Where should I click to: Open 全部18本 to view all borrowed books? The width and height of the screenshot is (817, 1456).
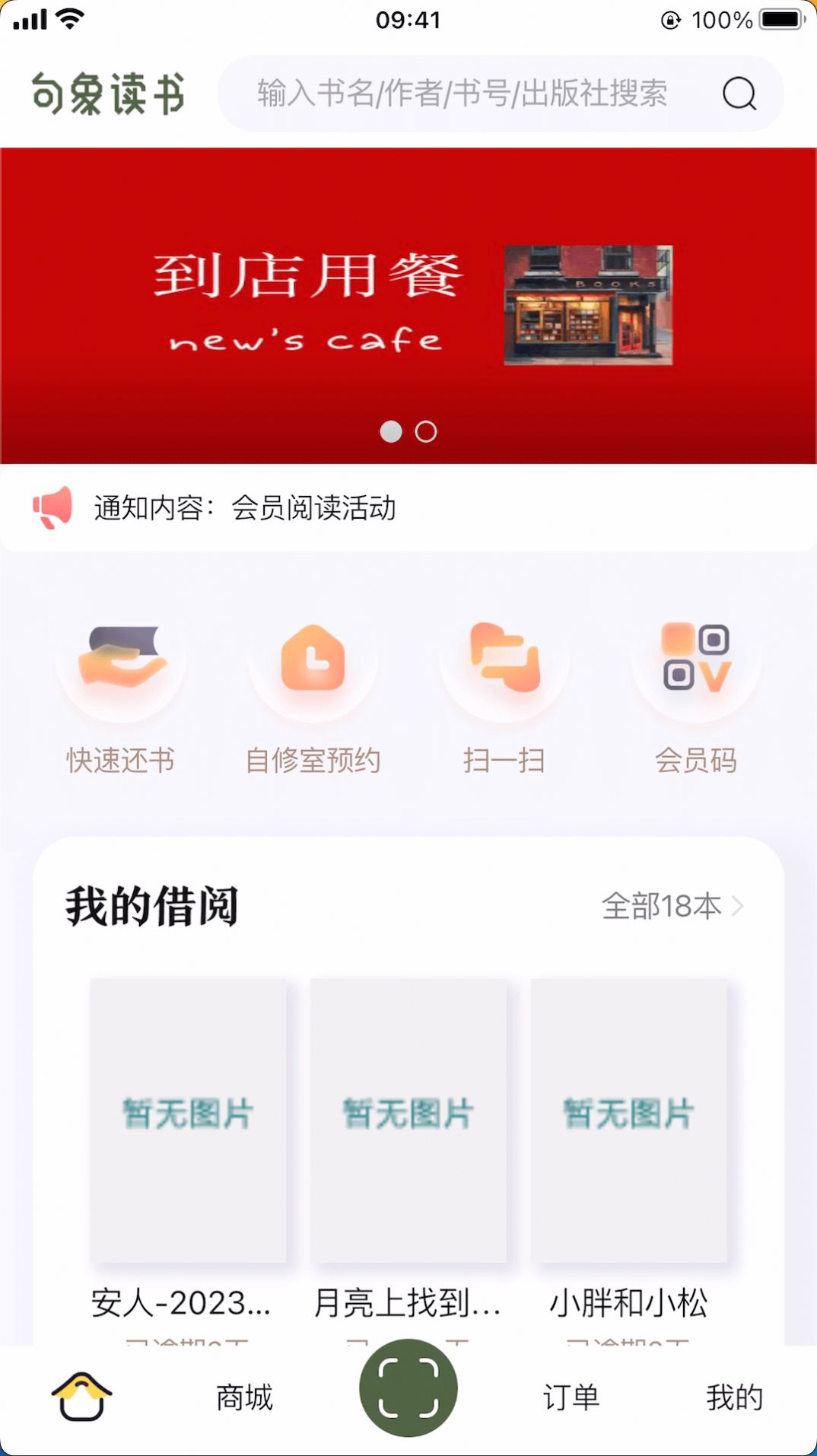(660, 906)
